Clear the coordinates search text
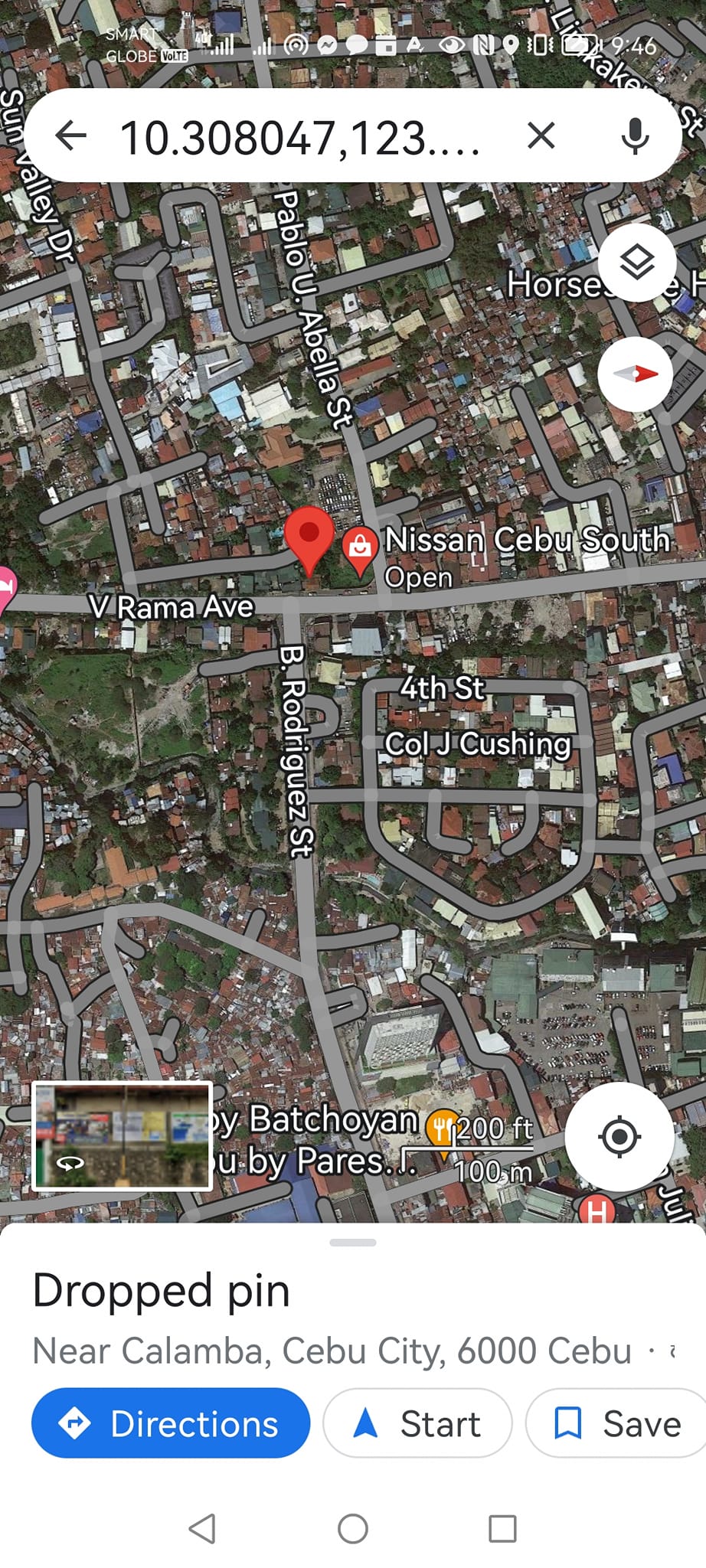The width and height of the screenshot is (706, 1568). coord(541,136)
